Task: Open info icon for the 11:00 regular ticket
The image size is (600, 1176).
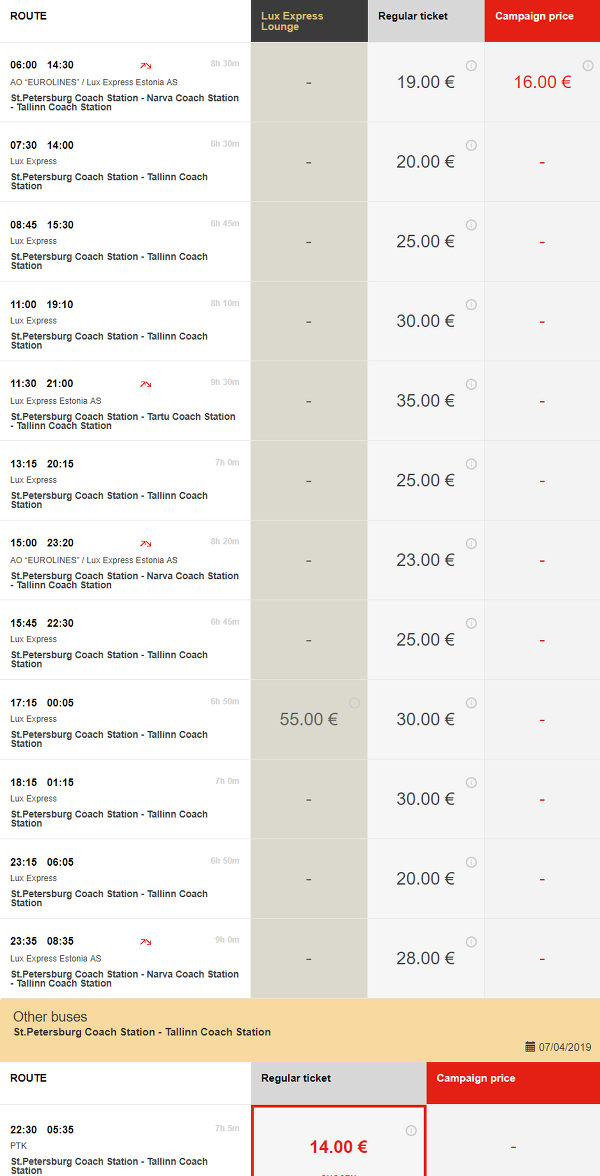Action: (471, 304)
